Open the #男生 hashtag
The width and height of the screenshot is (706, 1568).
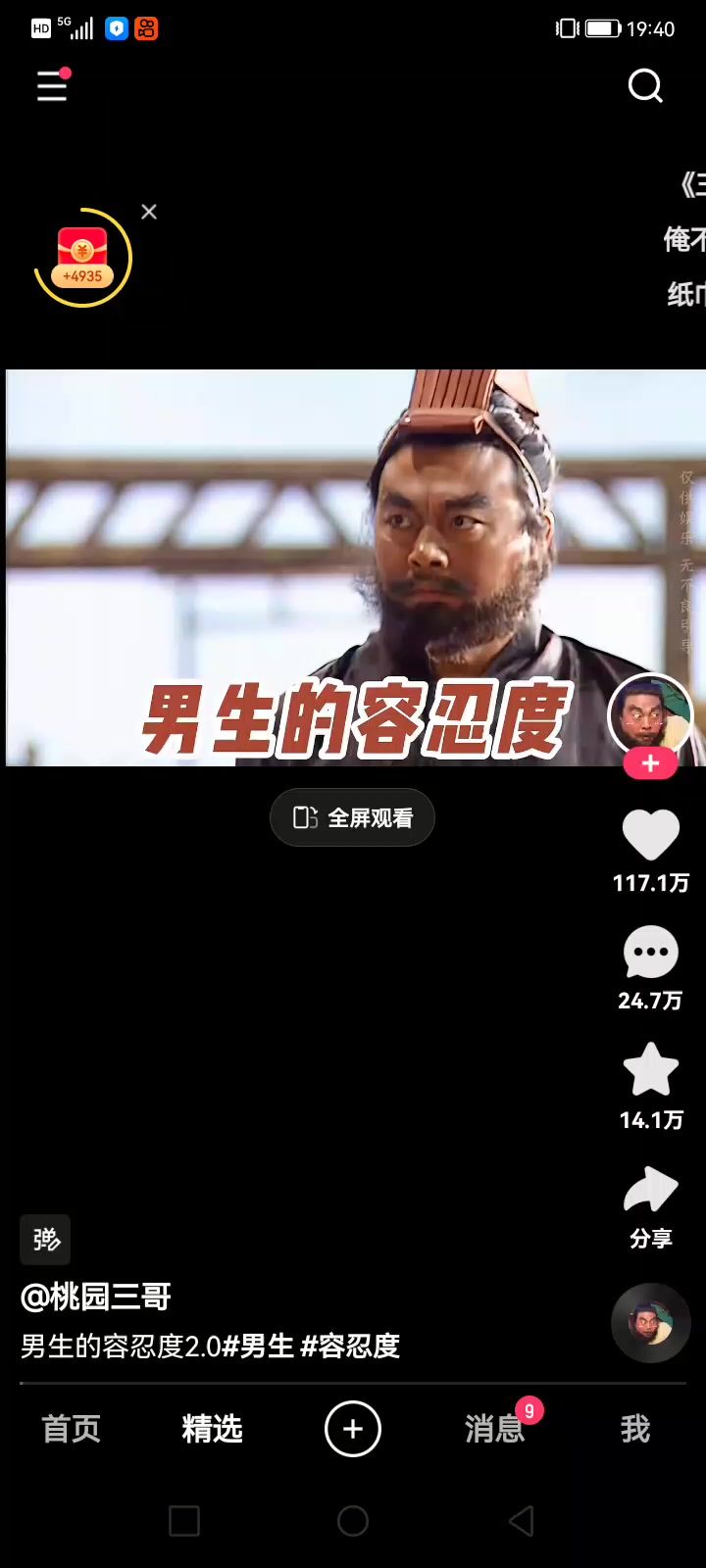pyautogui.click(x=258, y=1346)
